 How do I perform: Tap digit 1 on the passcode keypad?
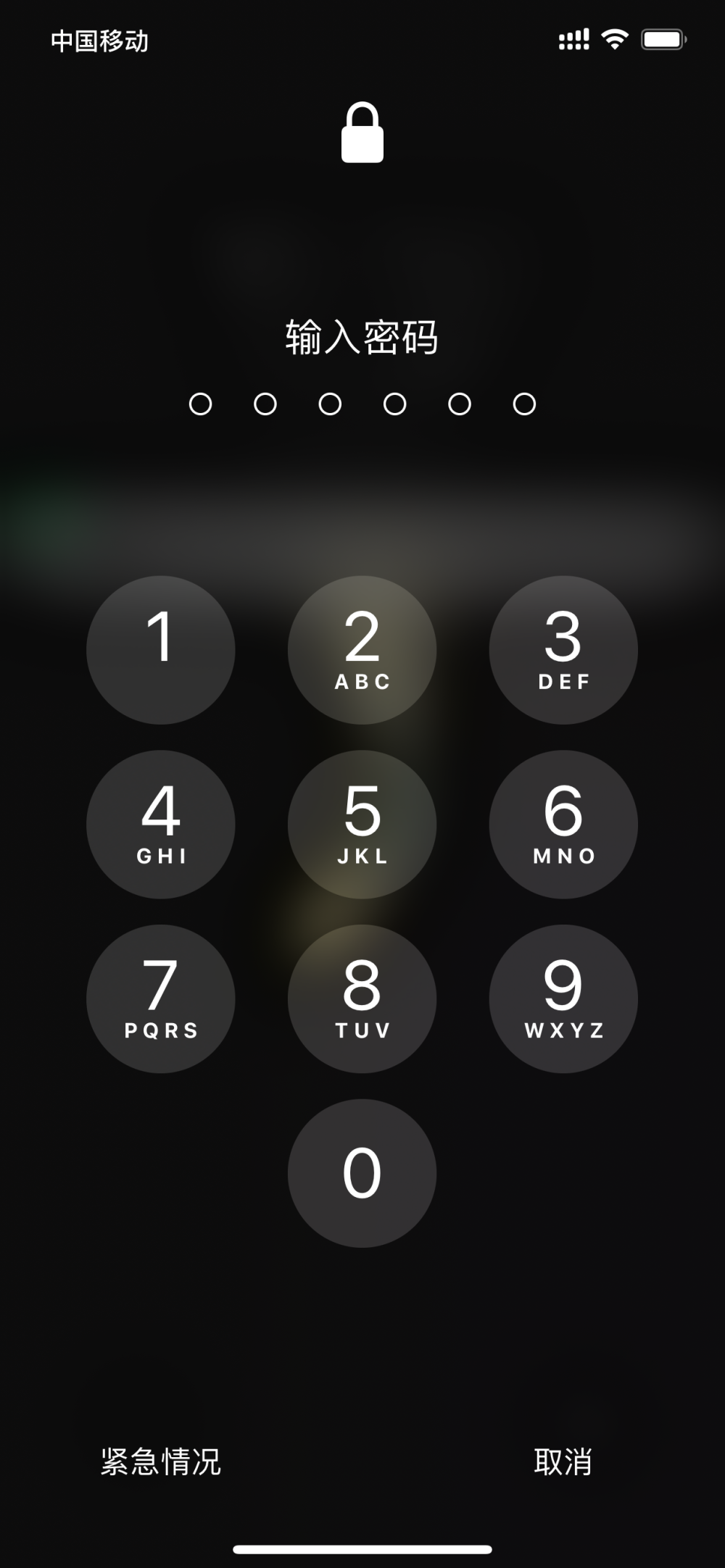tap(160, 650)
